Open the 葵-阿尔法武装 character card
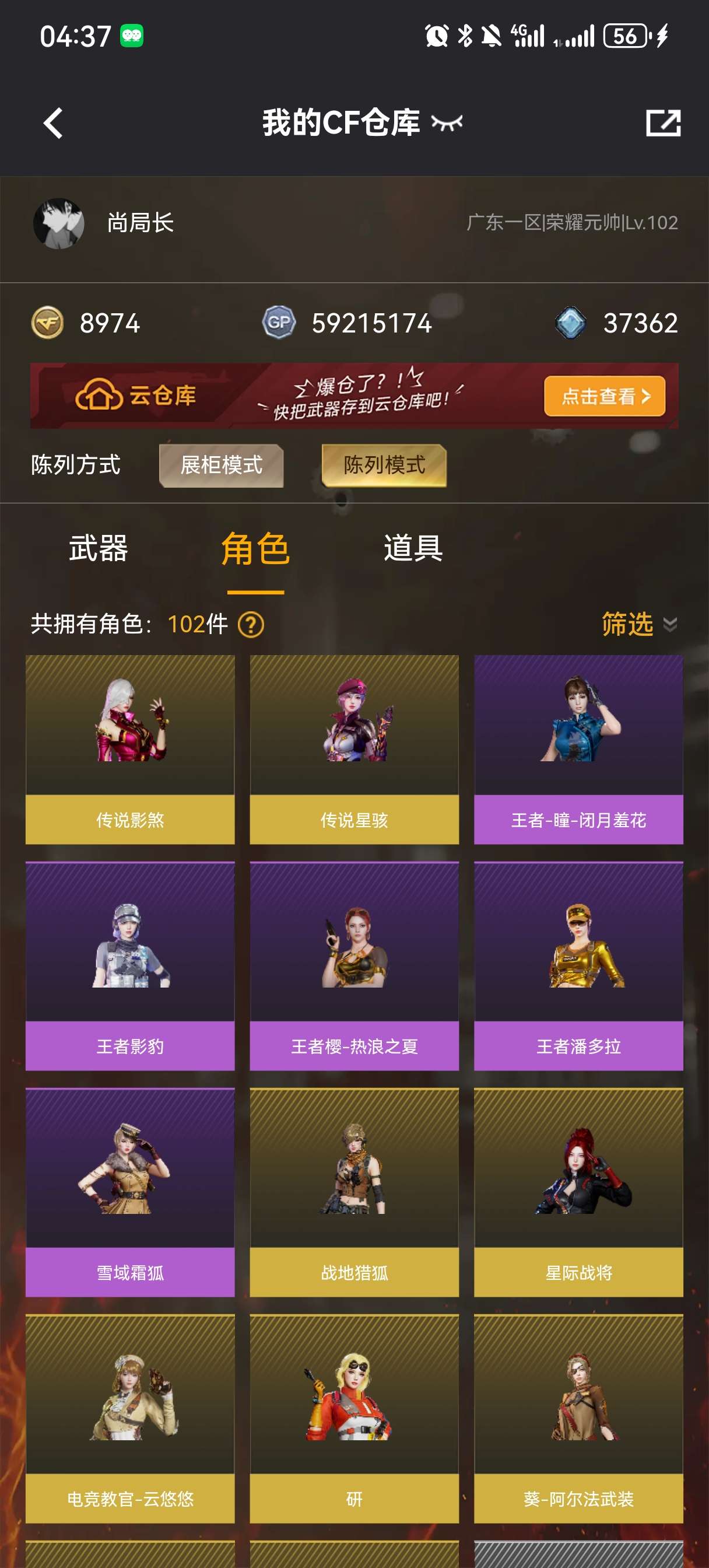709x1568 pixels. coord(578,1418)
